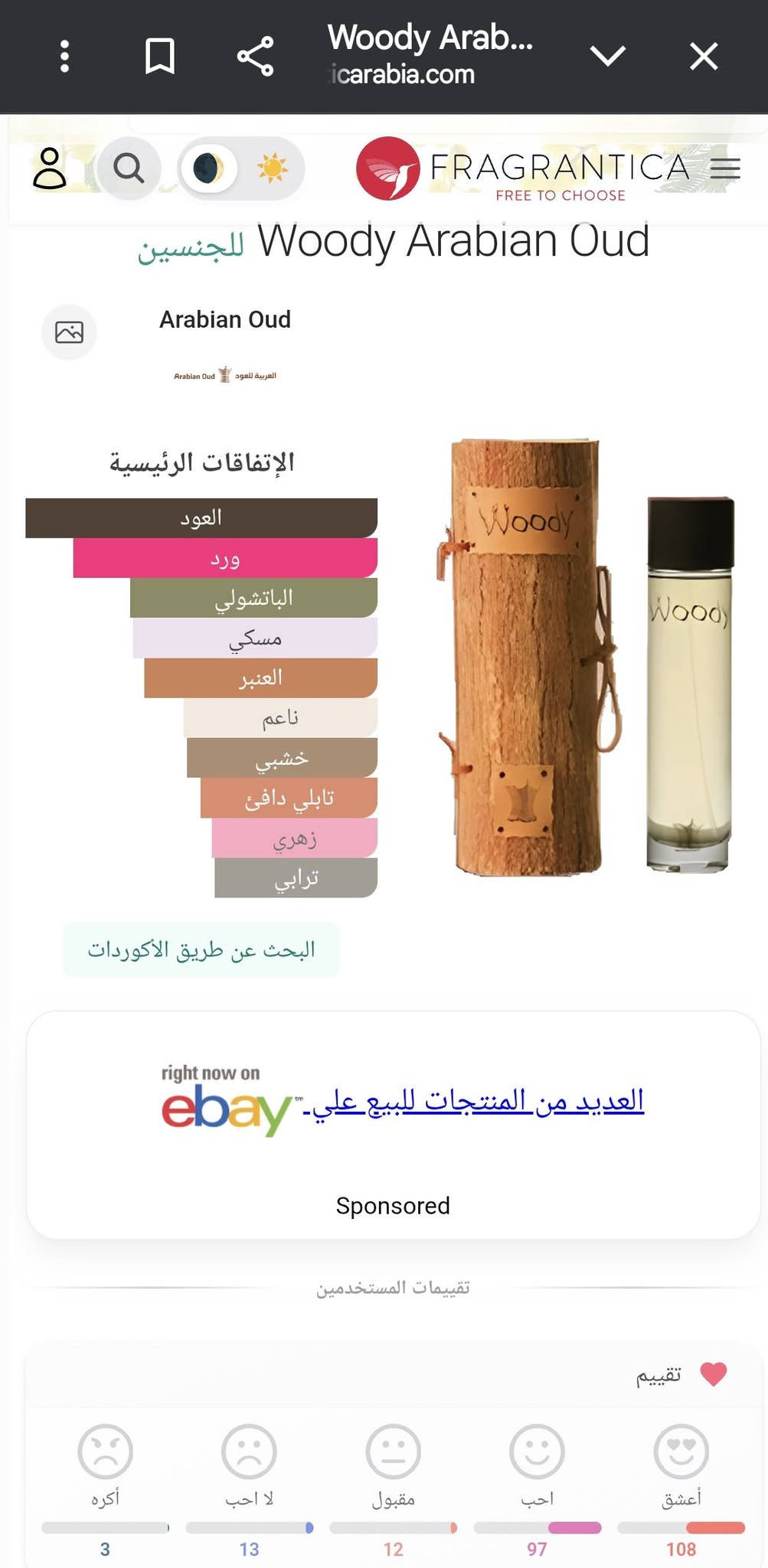Screen dimensions: 768x1568
Task: Open the browser overflow menu
Action: (x=64, y=57)
